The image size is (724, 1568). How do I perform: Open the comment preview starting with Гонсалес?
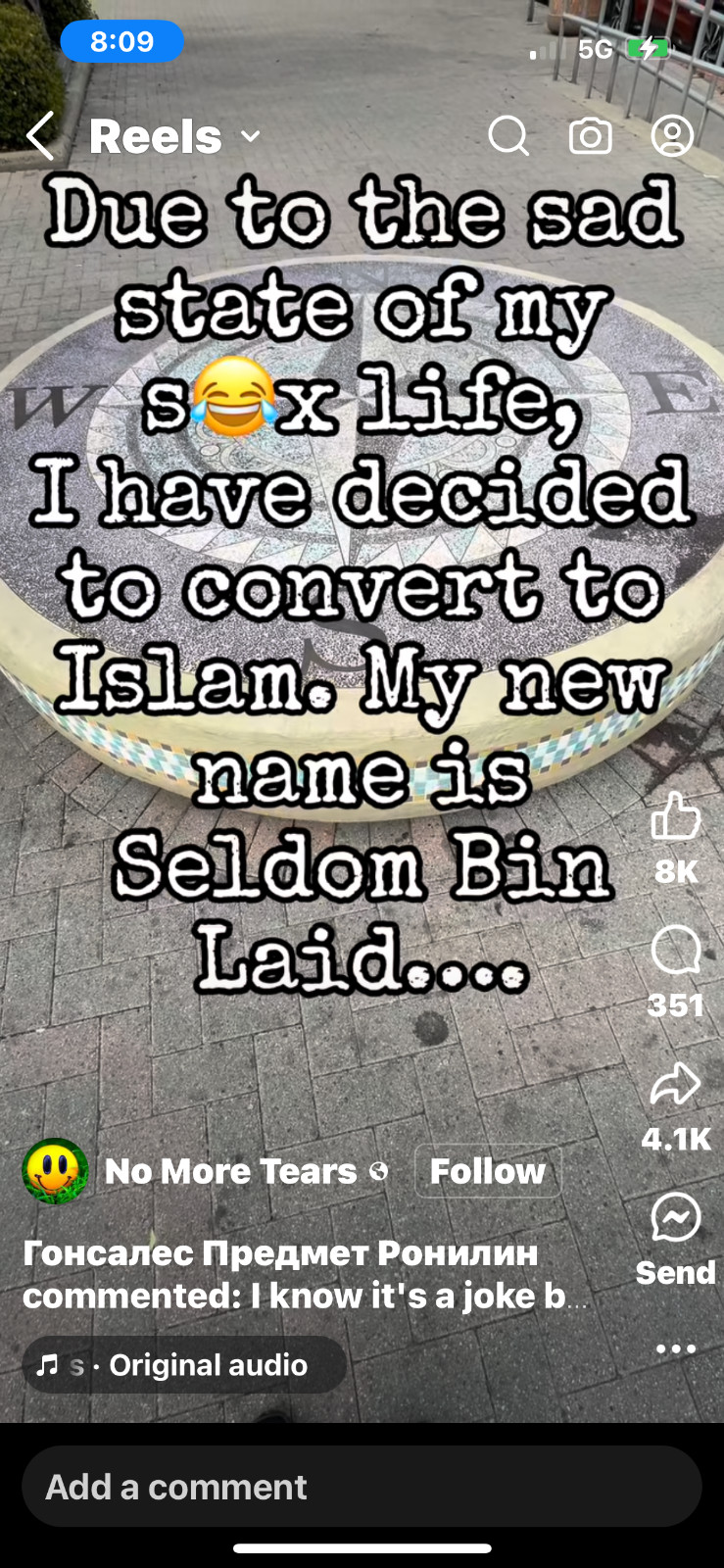point(304,1274)
